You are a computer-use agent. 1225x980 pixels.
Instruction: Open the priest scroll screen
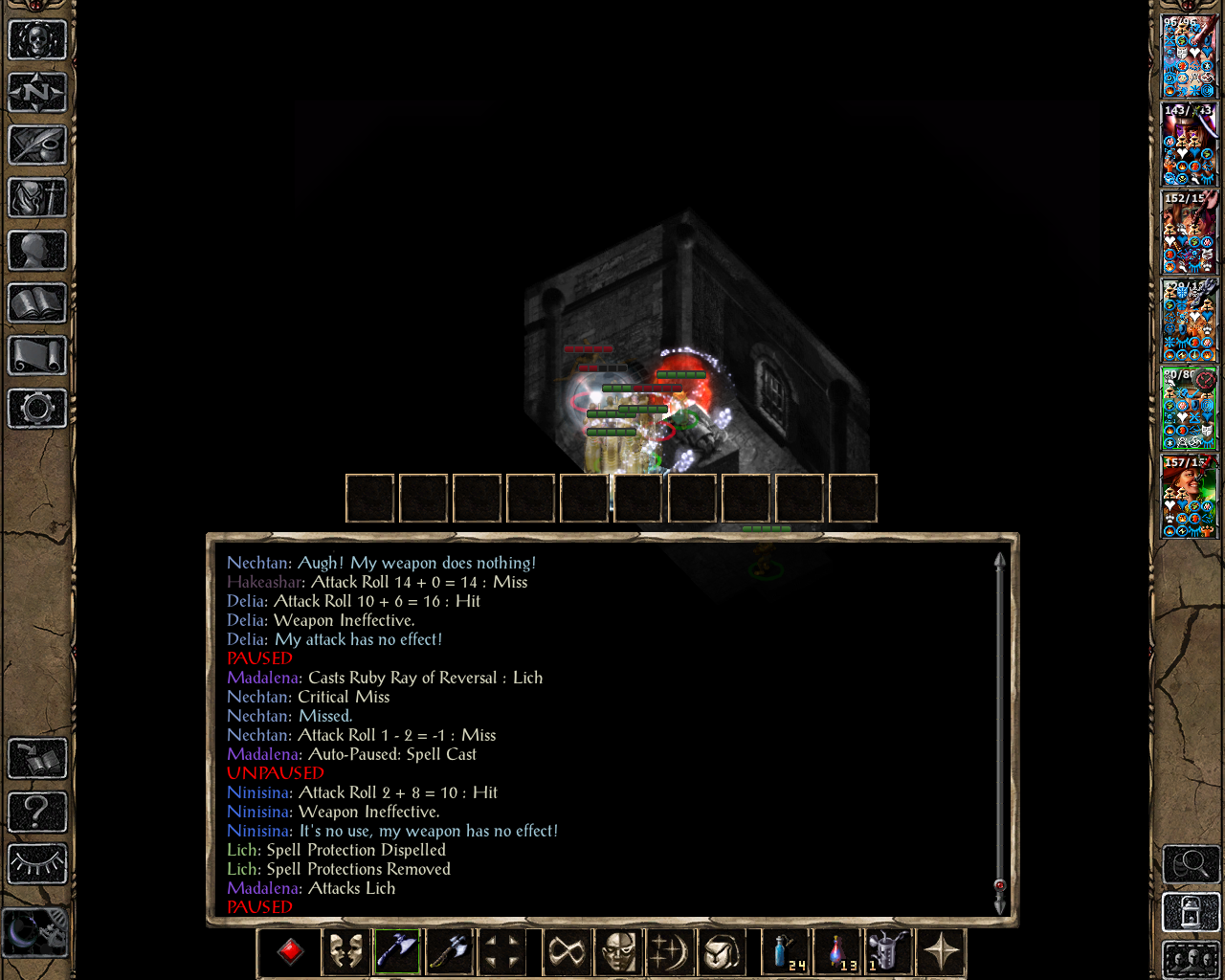pos(37,356)
